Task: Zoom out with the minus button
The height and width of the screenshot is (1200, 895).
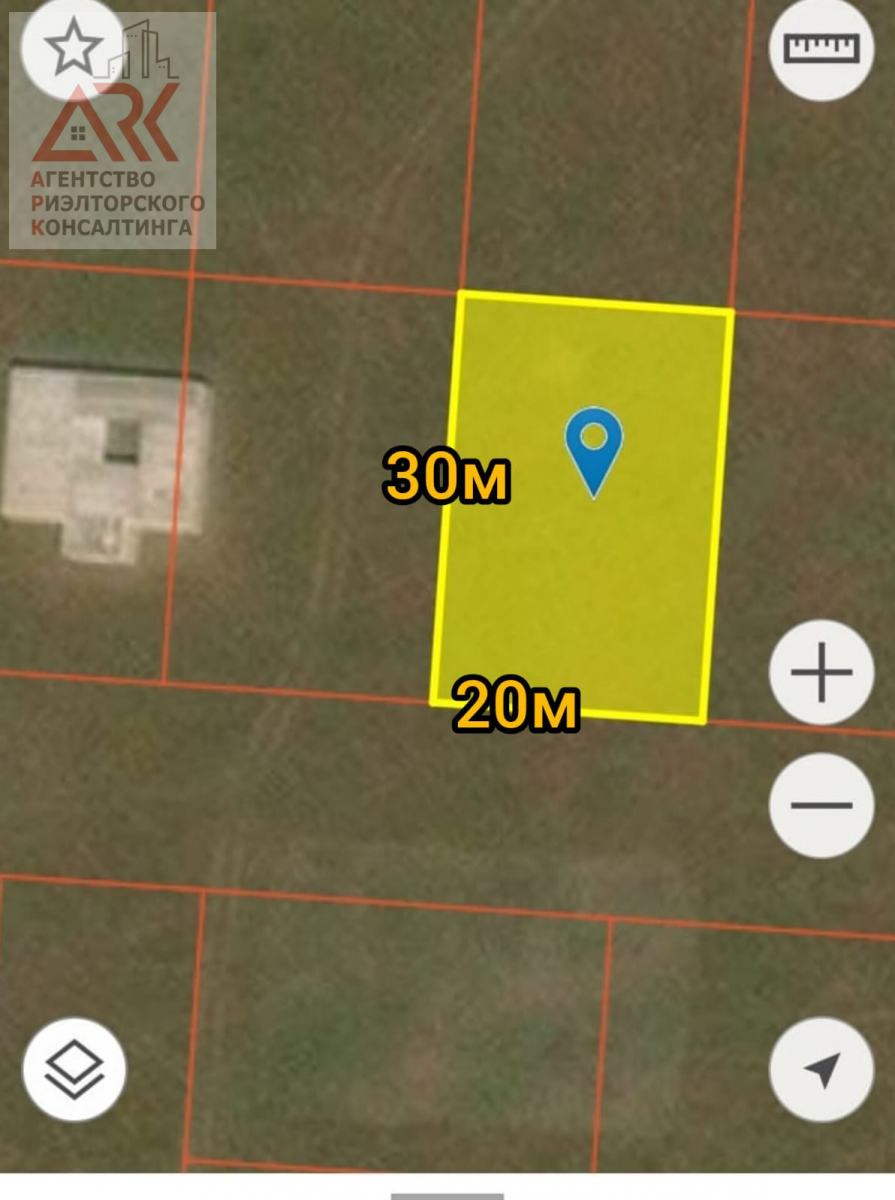Action: point(821,805)
